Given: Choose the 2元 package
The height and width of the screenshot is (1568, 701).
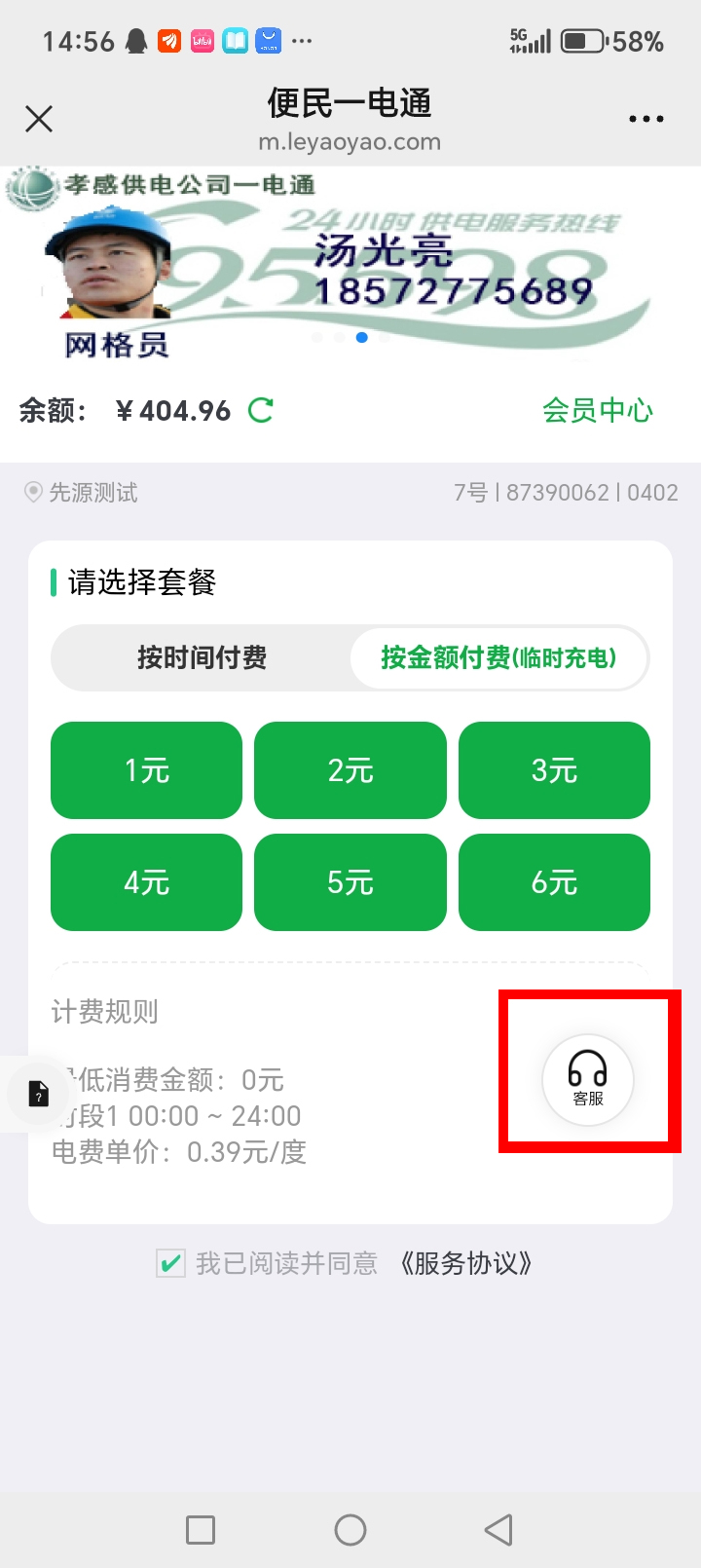Looking at the screenshot, I should (350, 770).
